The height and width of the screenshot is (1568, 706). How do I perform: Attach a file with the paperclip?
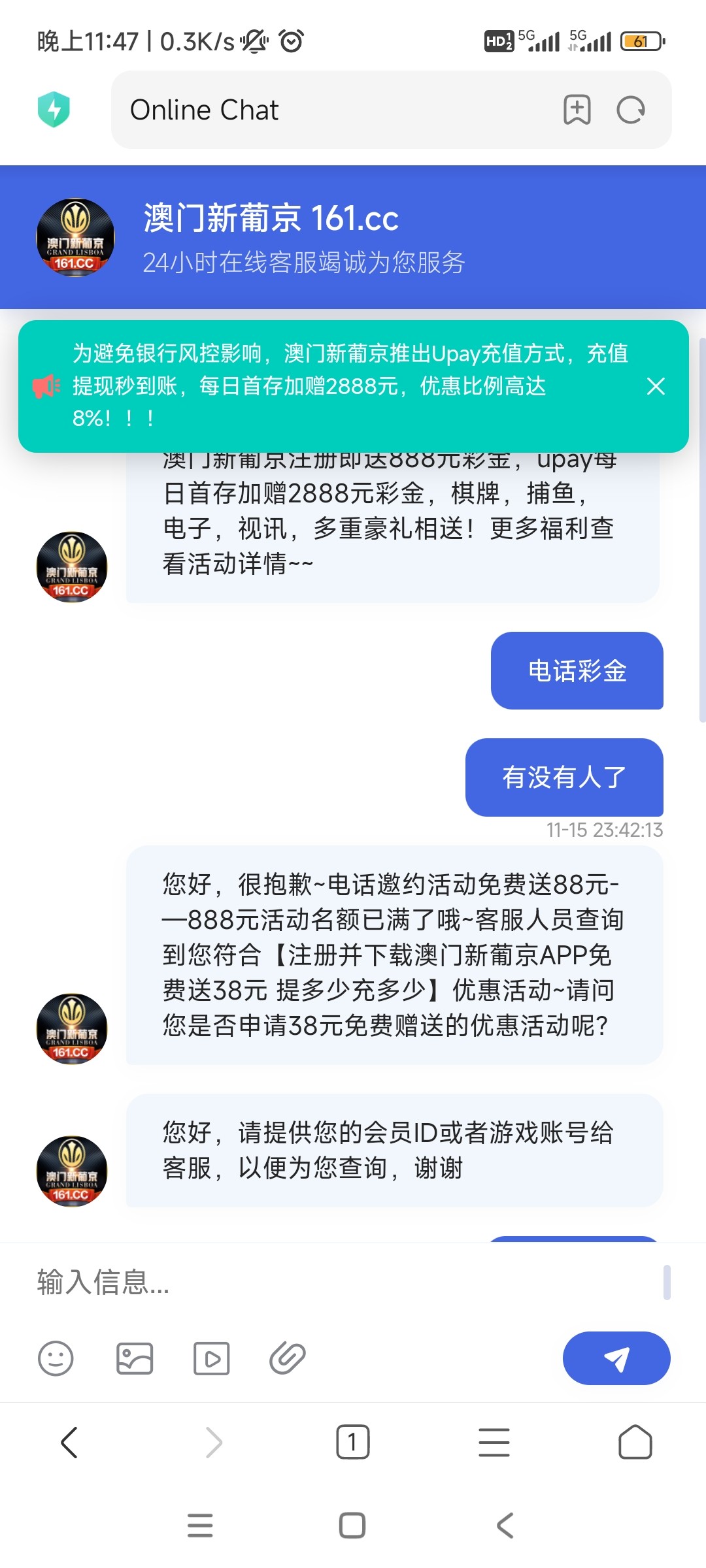click(288, 1359)
